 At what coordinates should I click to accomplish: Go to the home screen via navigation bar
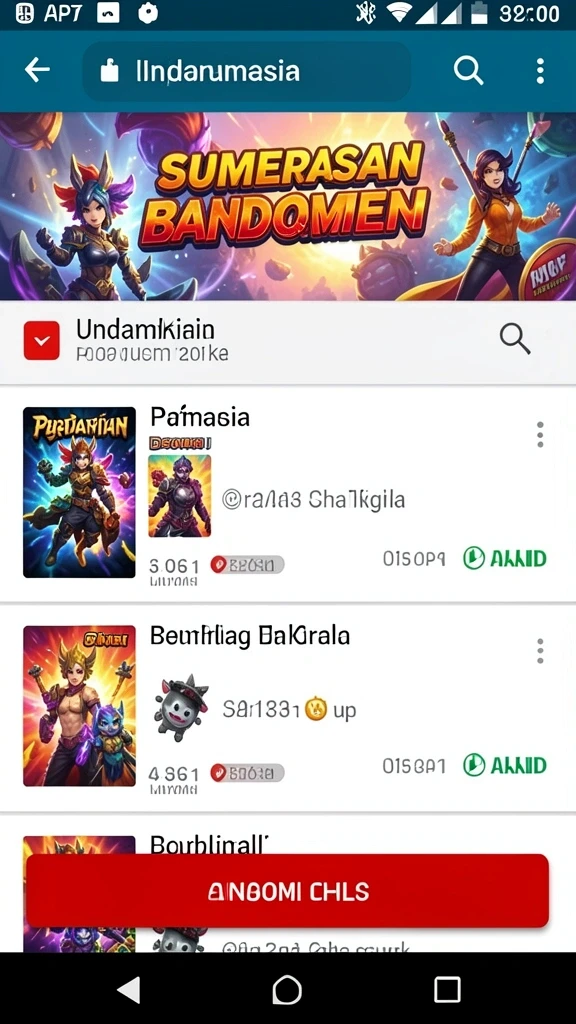(x=287, y=989)
